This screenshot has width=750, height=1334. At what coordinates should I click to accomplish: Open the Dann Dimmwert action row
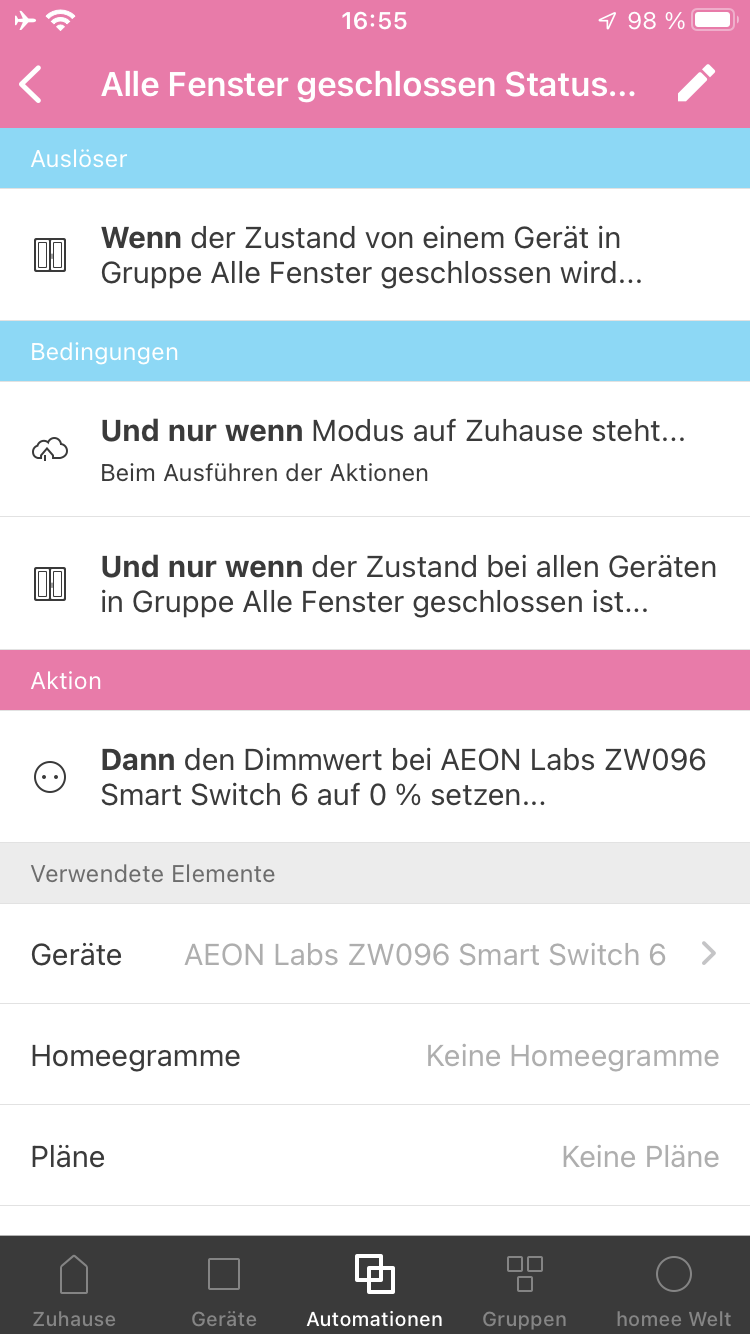click(x=375, y=777)
